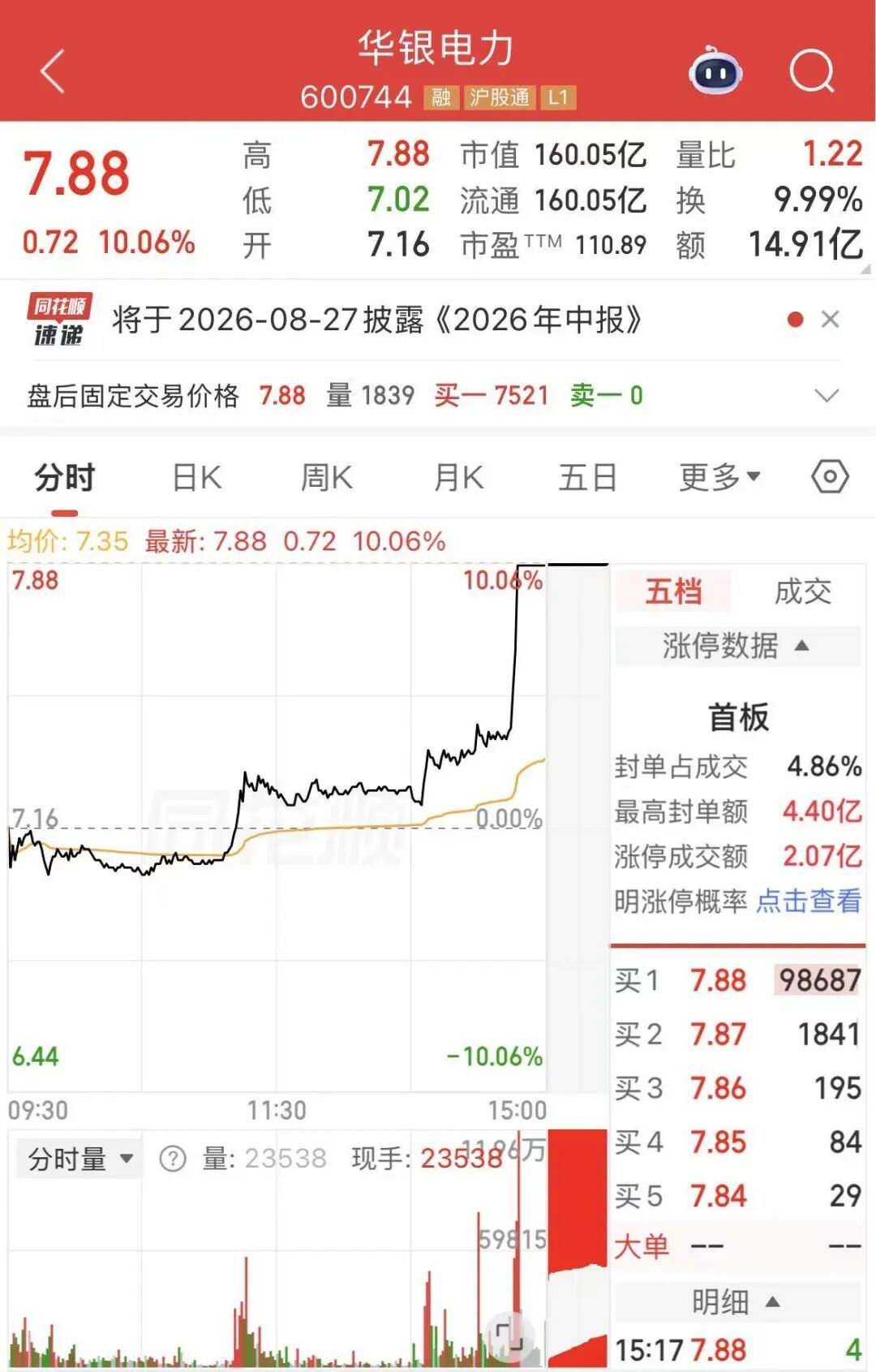The image size is (876, 1372).
Task: Select the 五档 order book tab
Action: pyautogui.click(x=673, y=591)
